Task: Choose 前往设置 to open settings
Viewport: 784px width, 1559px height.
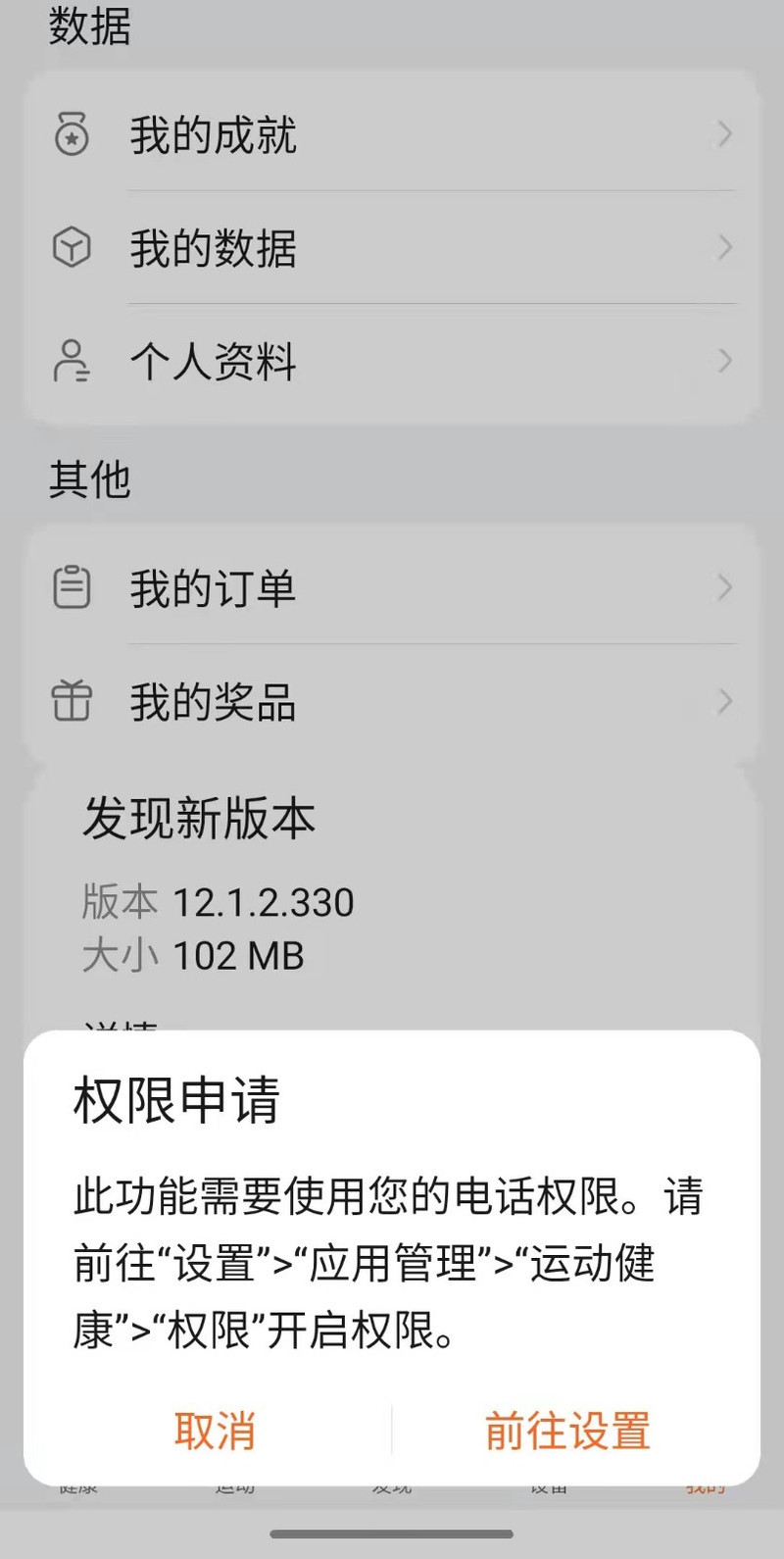Action: pyautogui.click(x=567, y=1431)
